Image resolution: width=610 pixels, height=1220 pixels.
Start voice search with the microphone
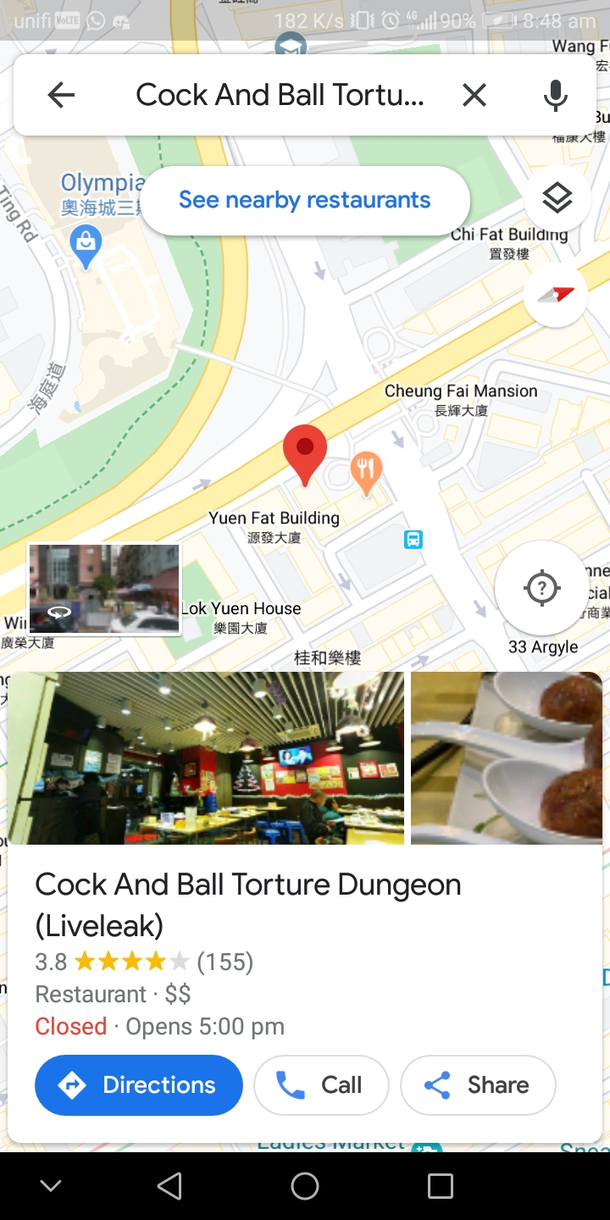click(555, 95)
